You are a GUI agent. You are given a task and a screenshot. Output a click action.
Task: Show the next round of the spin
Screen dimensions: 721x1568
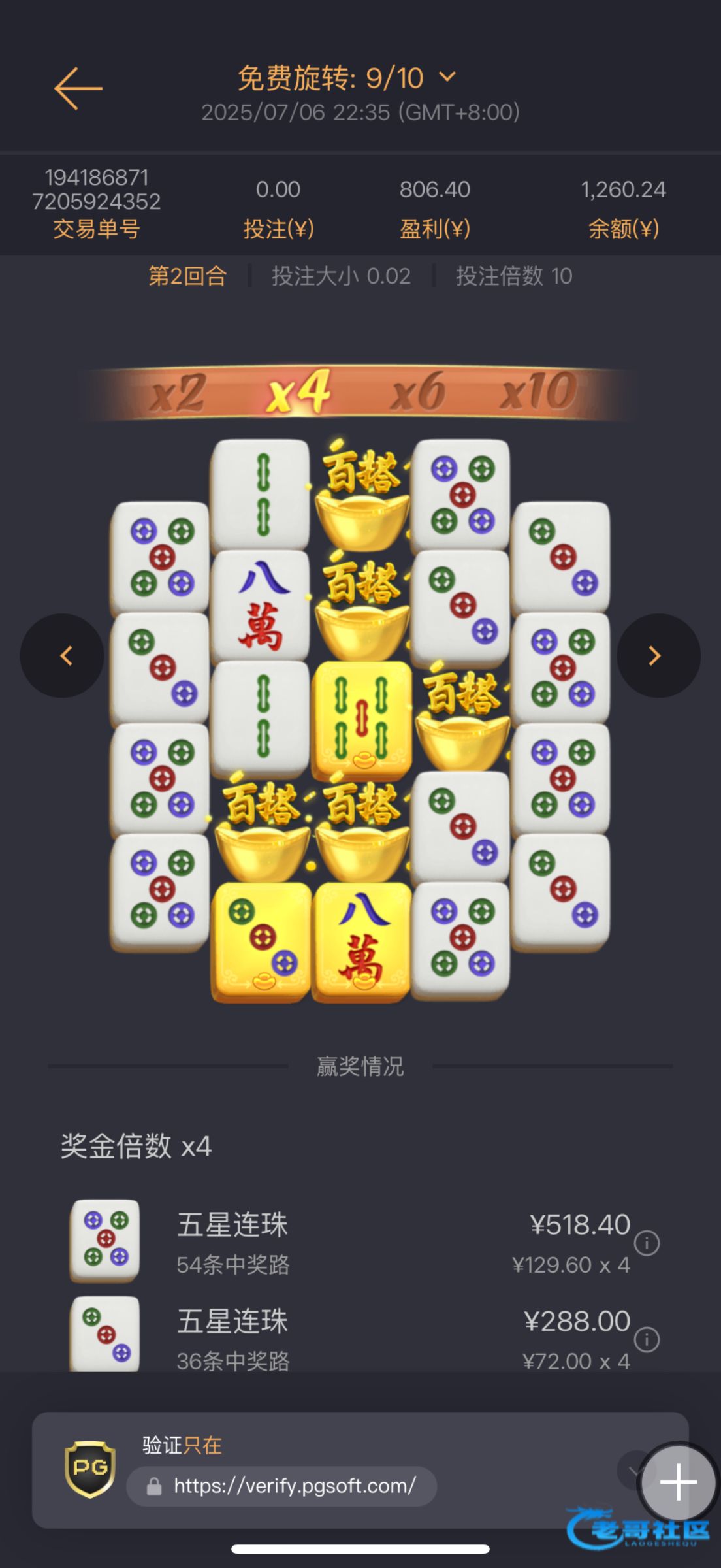pos(658,655)
